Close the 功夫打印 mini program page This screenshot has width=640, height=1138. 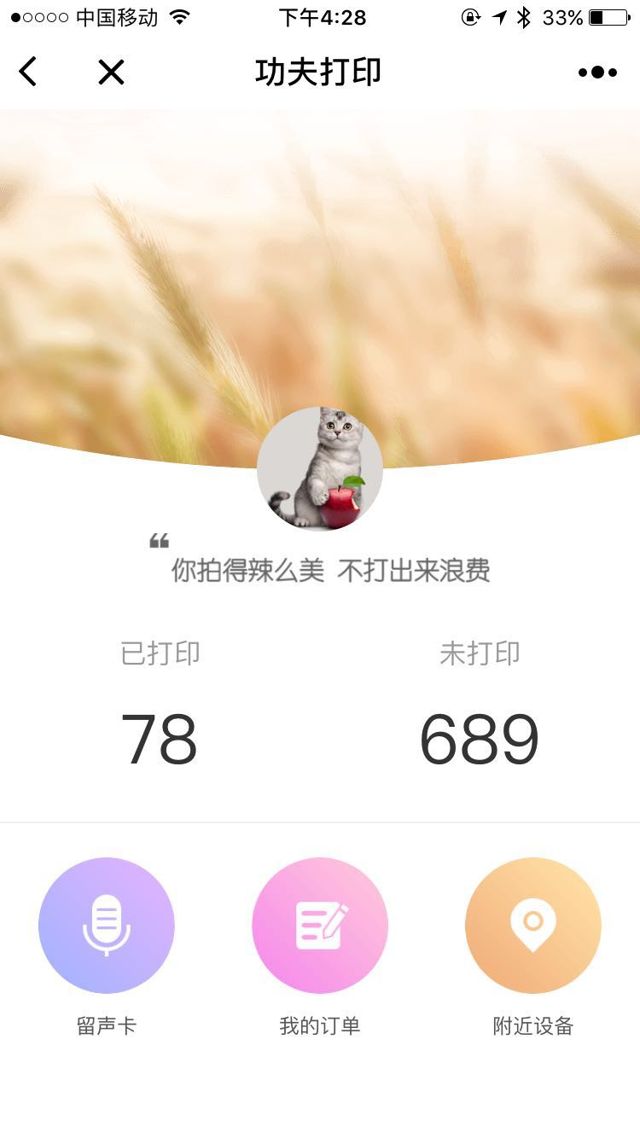(111, 72)
